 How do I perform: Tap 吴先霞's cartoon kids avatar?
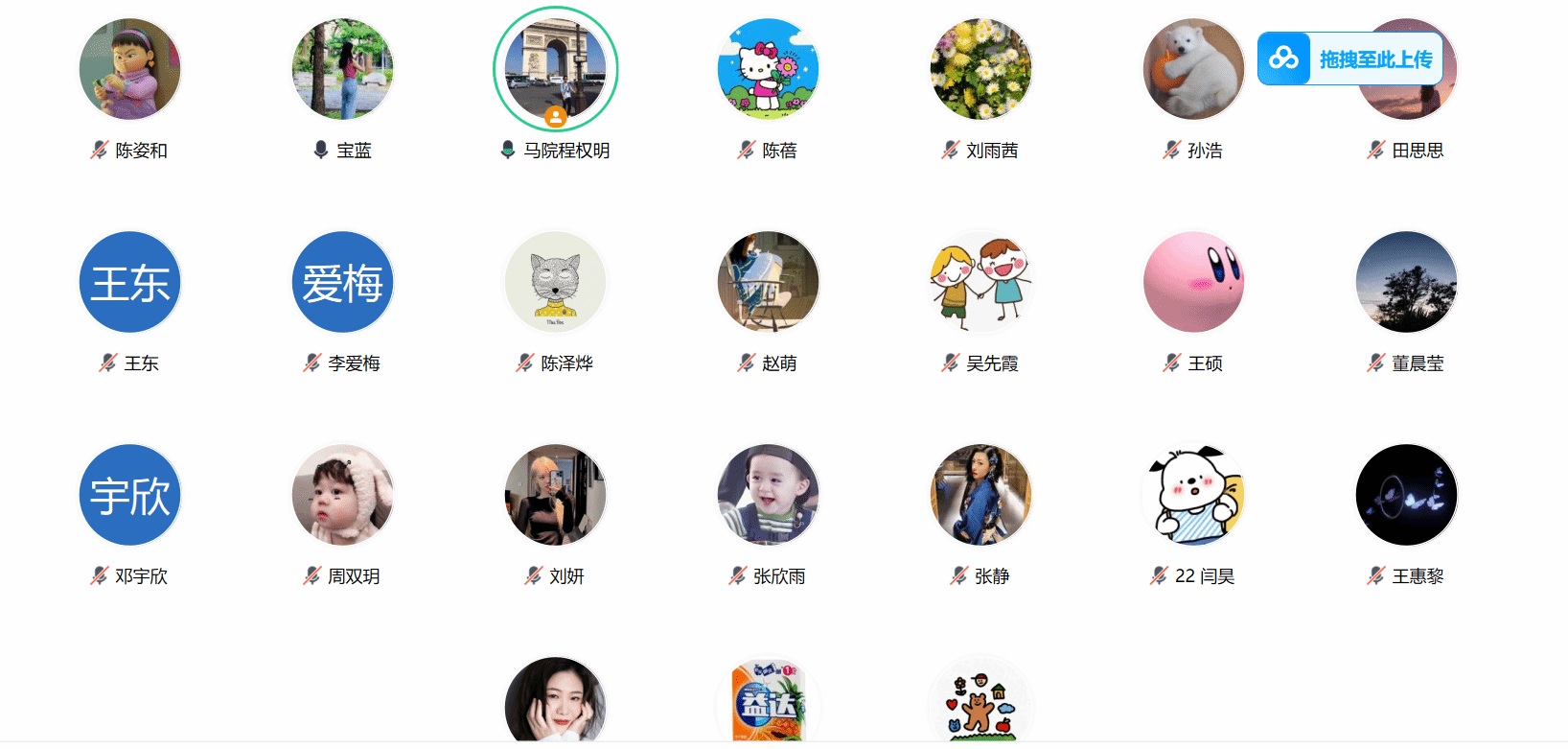pos(980,282)
